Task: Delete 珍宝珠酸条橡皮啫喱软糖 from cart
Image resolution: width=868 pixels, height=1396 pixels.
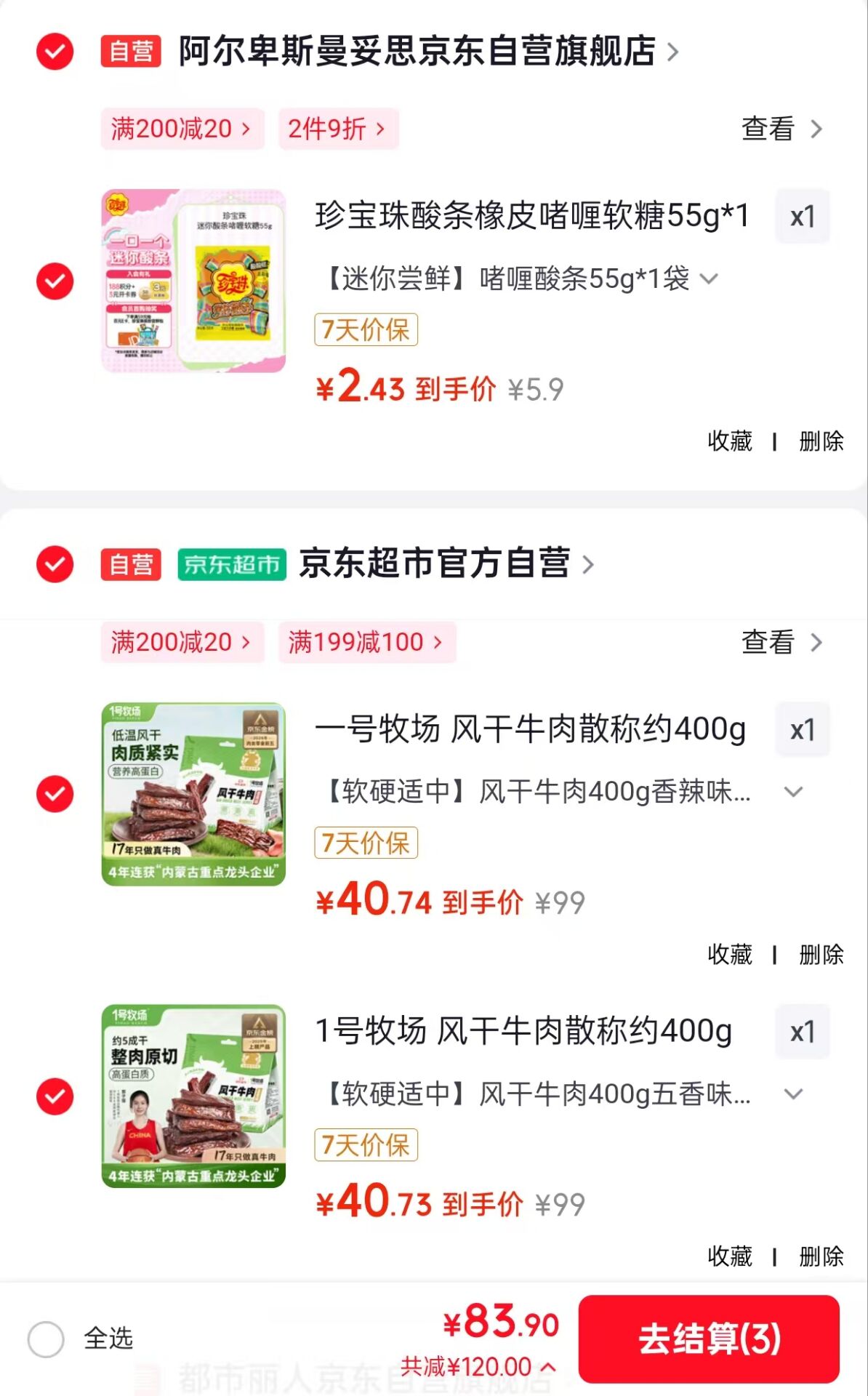Action: point(821,441)
